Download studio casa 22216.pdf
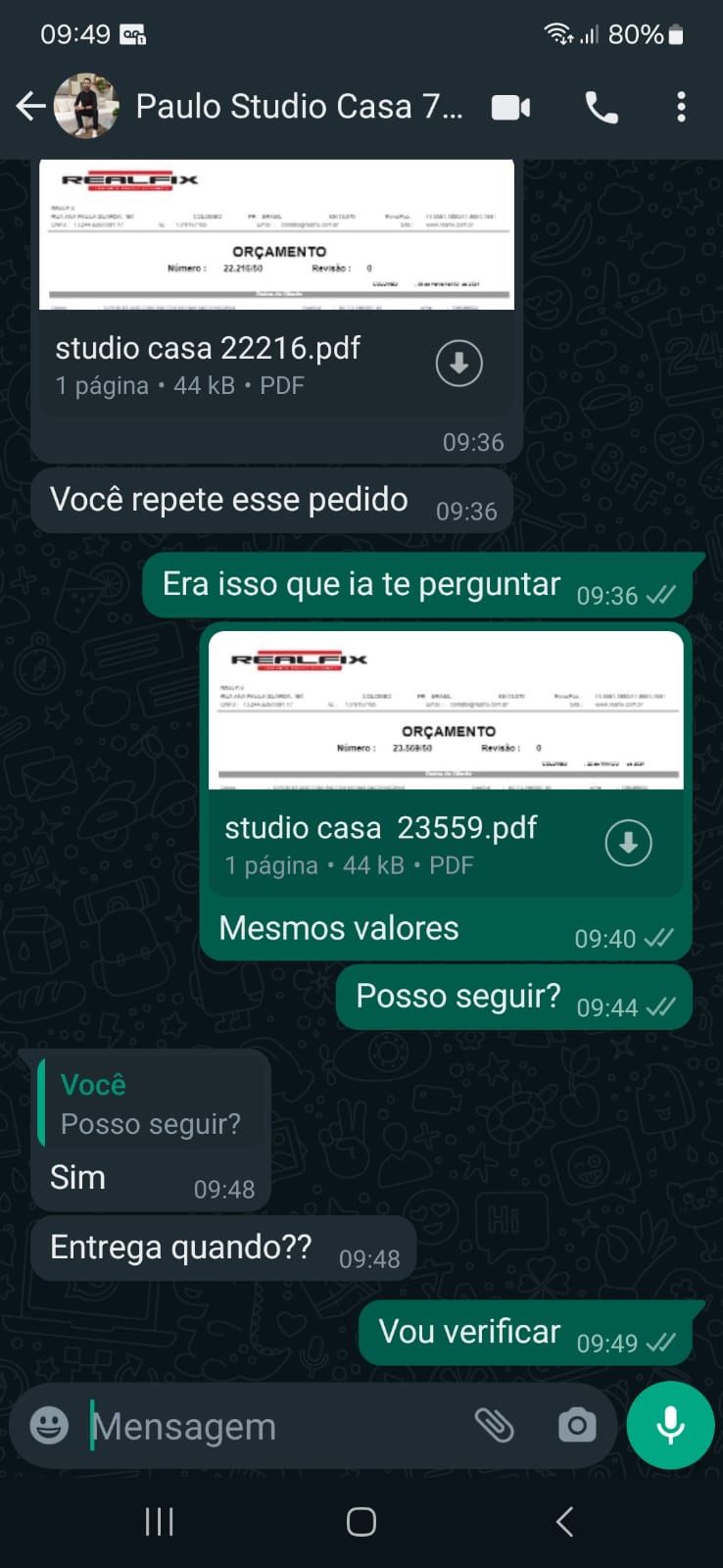The width and height of the screenshot is (723, 1568). (x=458, y=364)
